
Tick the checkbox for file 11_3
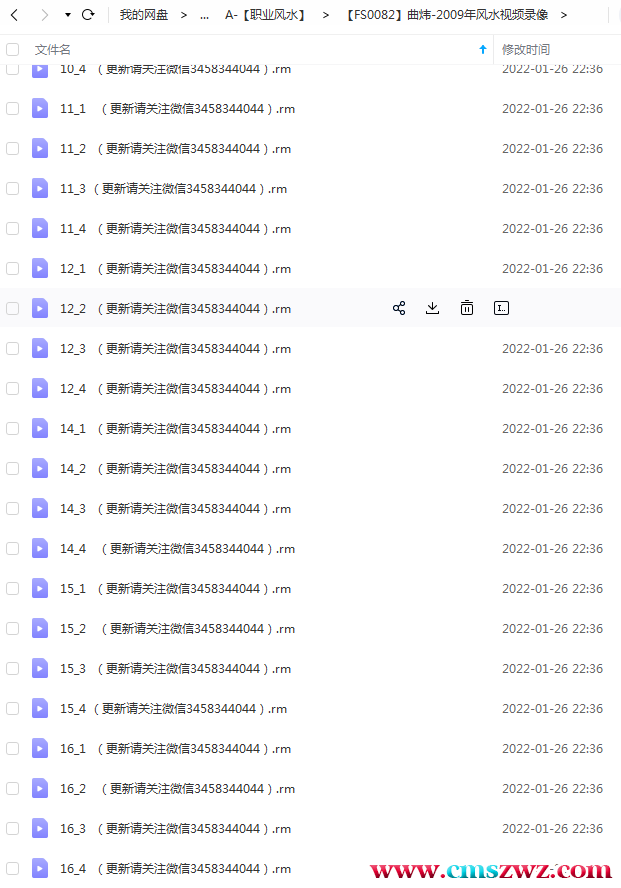point(13,188)
